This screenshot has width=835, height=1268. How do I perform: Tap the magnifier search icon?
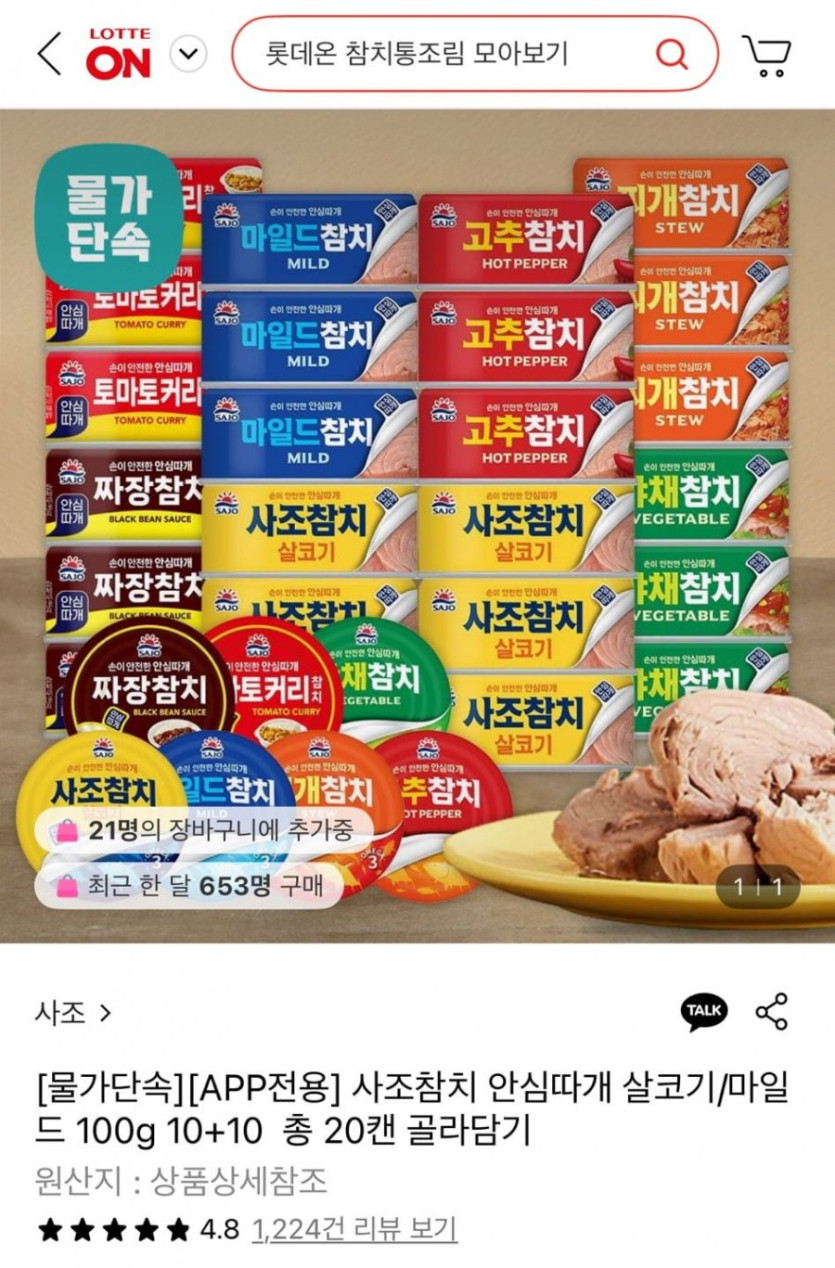point(672,54)
